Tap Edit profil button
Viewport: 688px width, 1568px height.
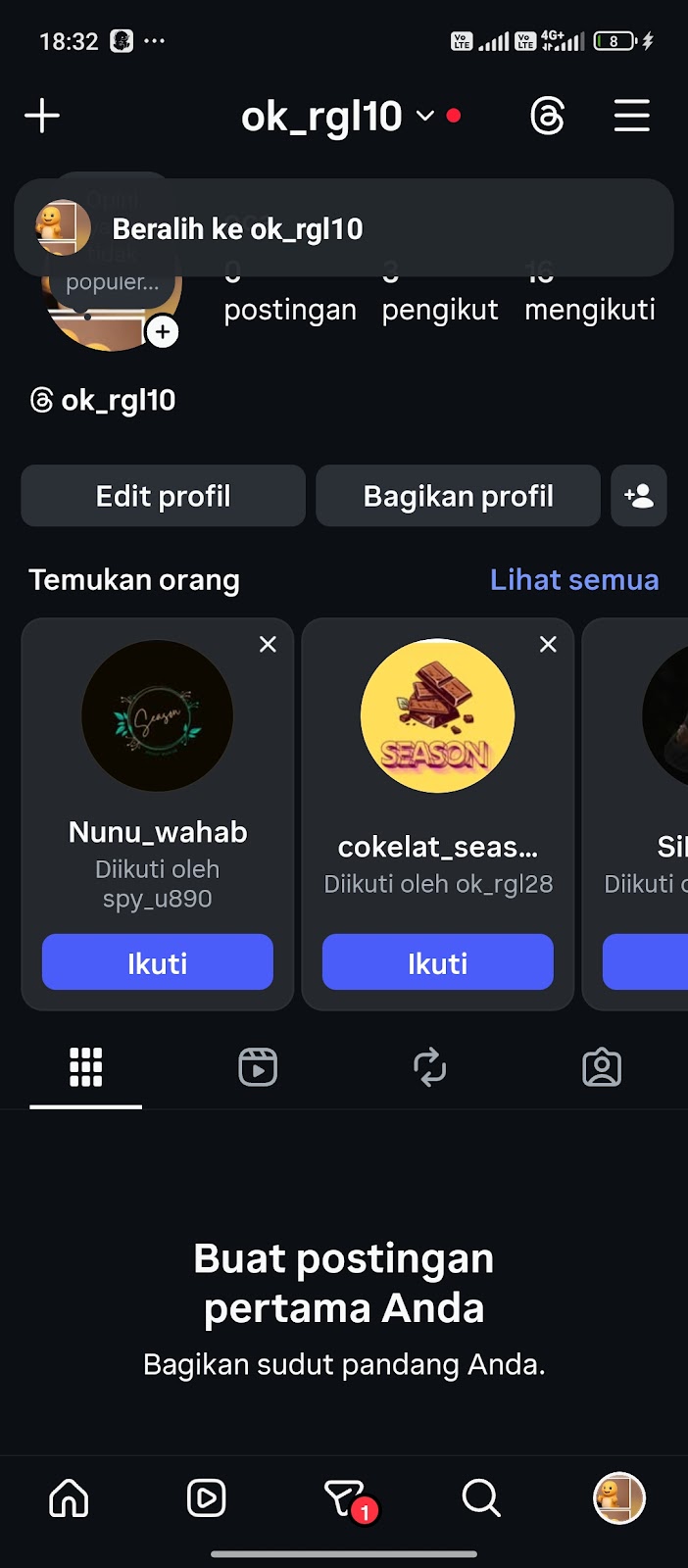(164, 496)
